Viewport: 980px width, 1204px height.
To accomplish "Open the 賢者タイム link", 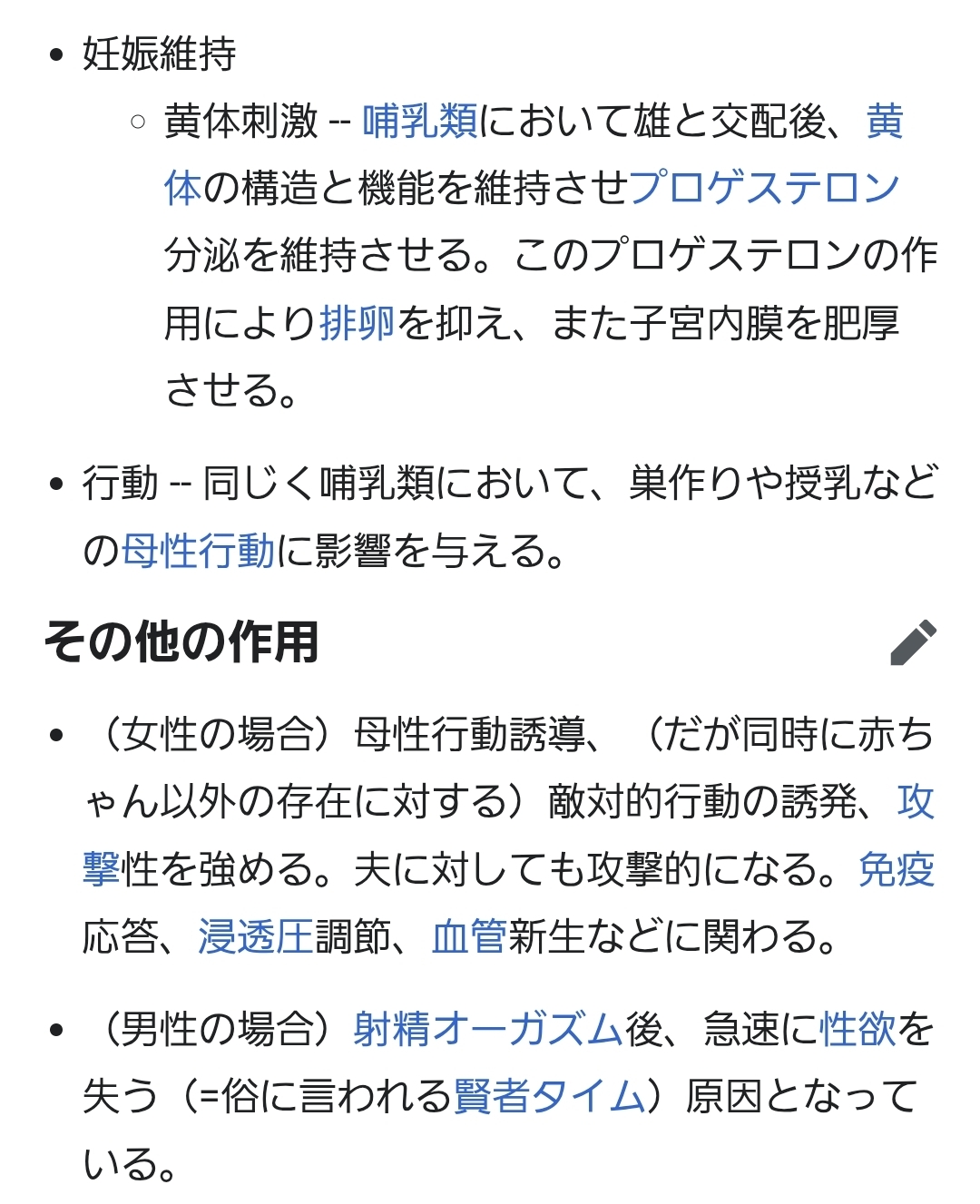I will click(549, 1097).
